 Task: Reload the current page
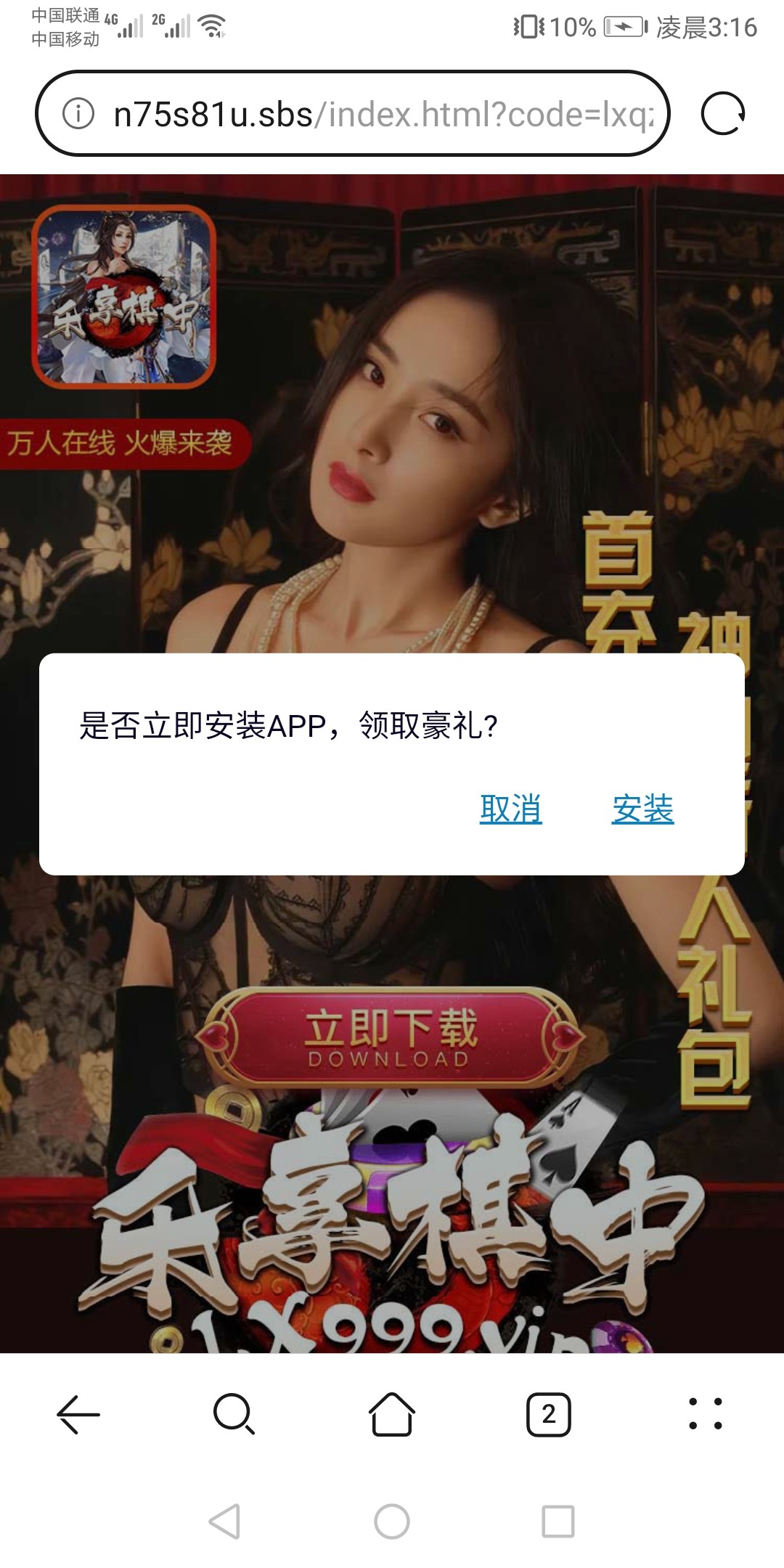click(x=722, y=114)
